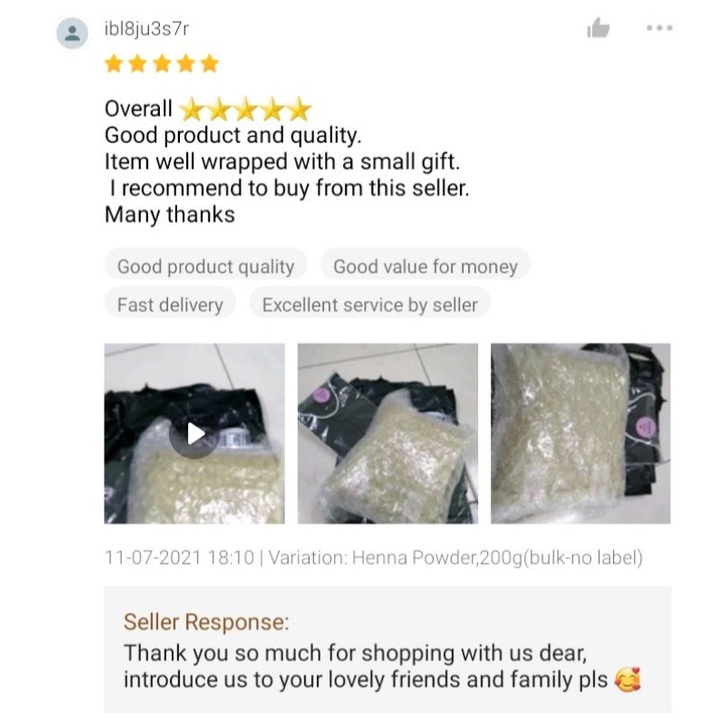Open the third review photo
725x725 pixels.
[581, 434]
